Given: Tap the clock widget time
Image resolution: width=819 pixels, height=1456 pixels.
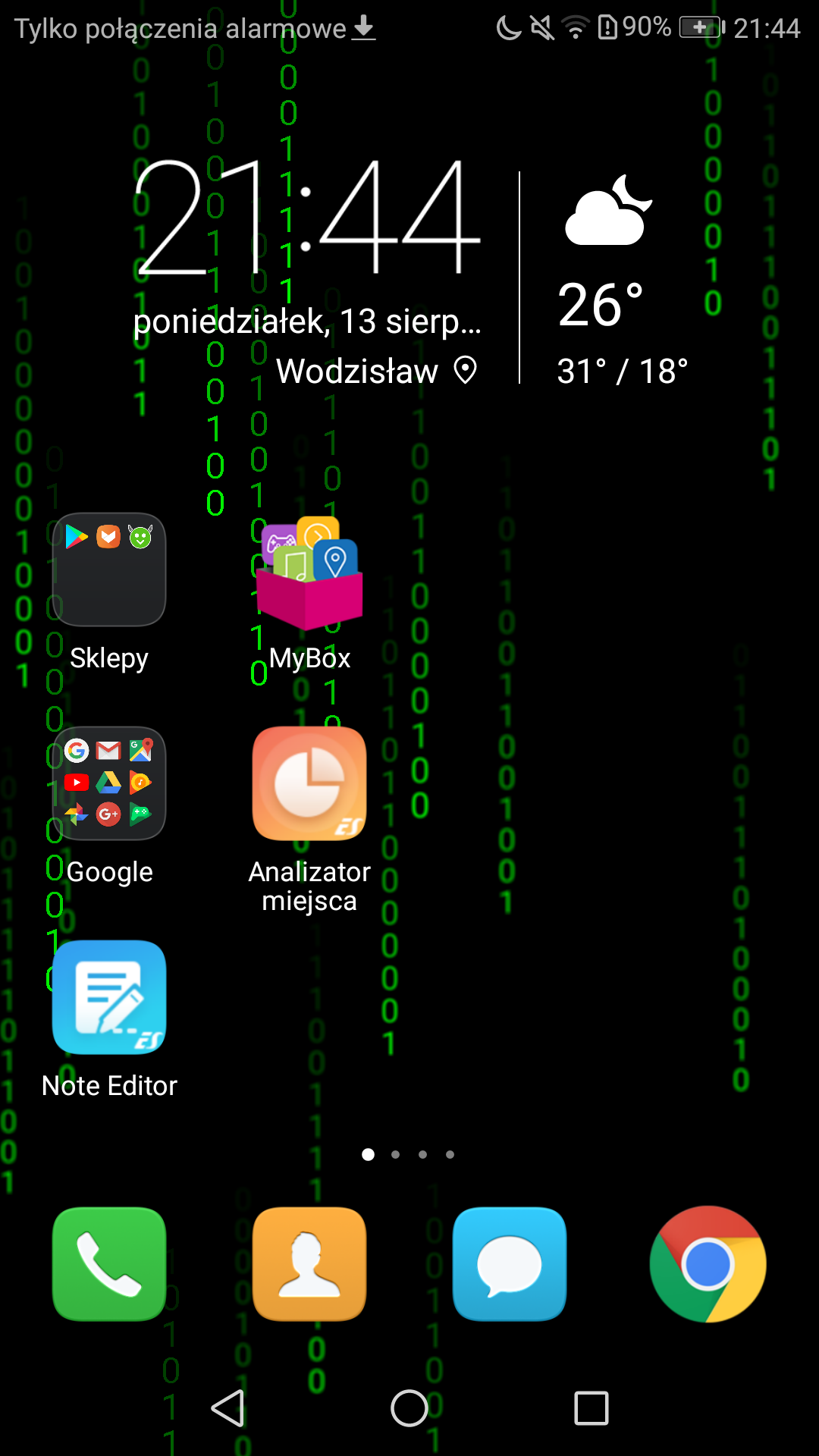Looking at the screenshot, I should 307,218.
